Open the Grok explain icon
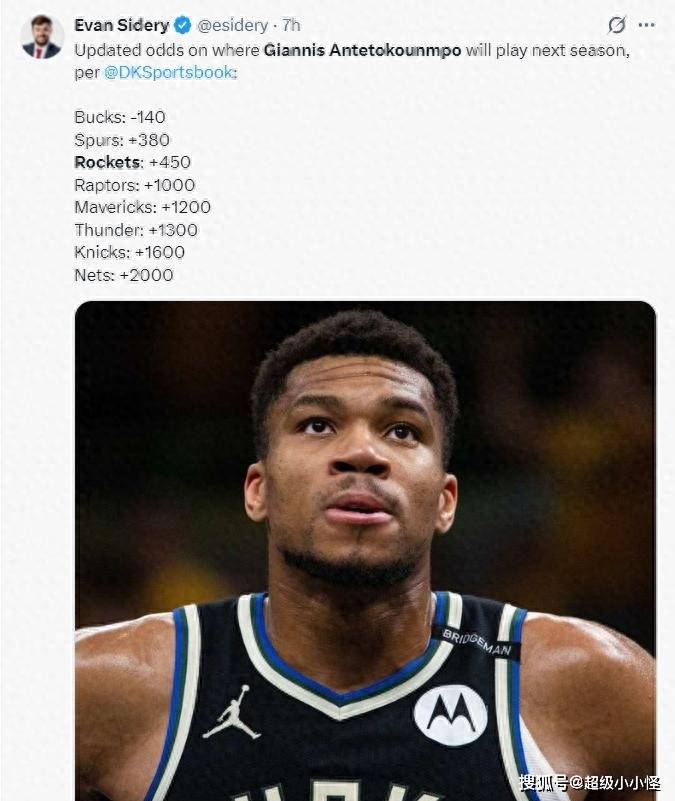Image resolution: width=675 pixels, height=801 pixels. point(617,25)
